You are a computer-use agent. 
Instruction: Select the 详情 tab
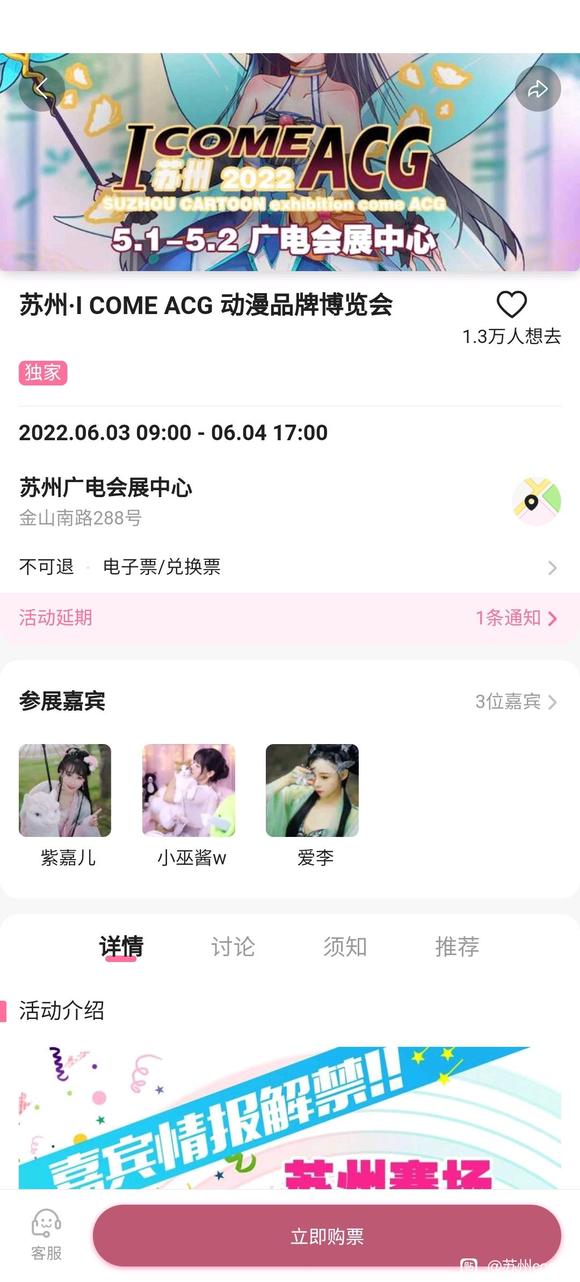pyautogui.click(x=121, y=947)
